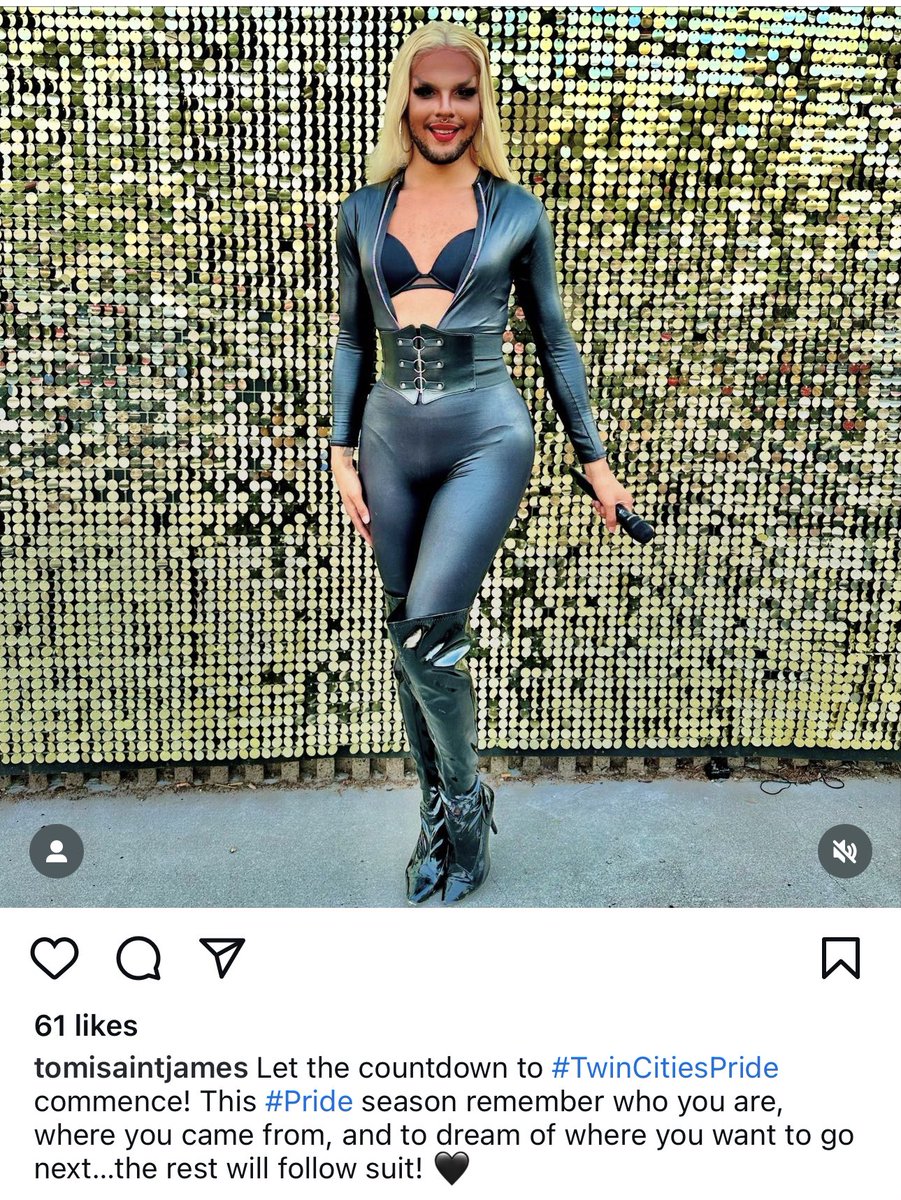The image size is (901, 1200).
Task: Open tomisaintjames profile from caption
Action: [141, 1068]
